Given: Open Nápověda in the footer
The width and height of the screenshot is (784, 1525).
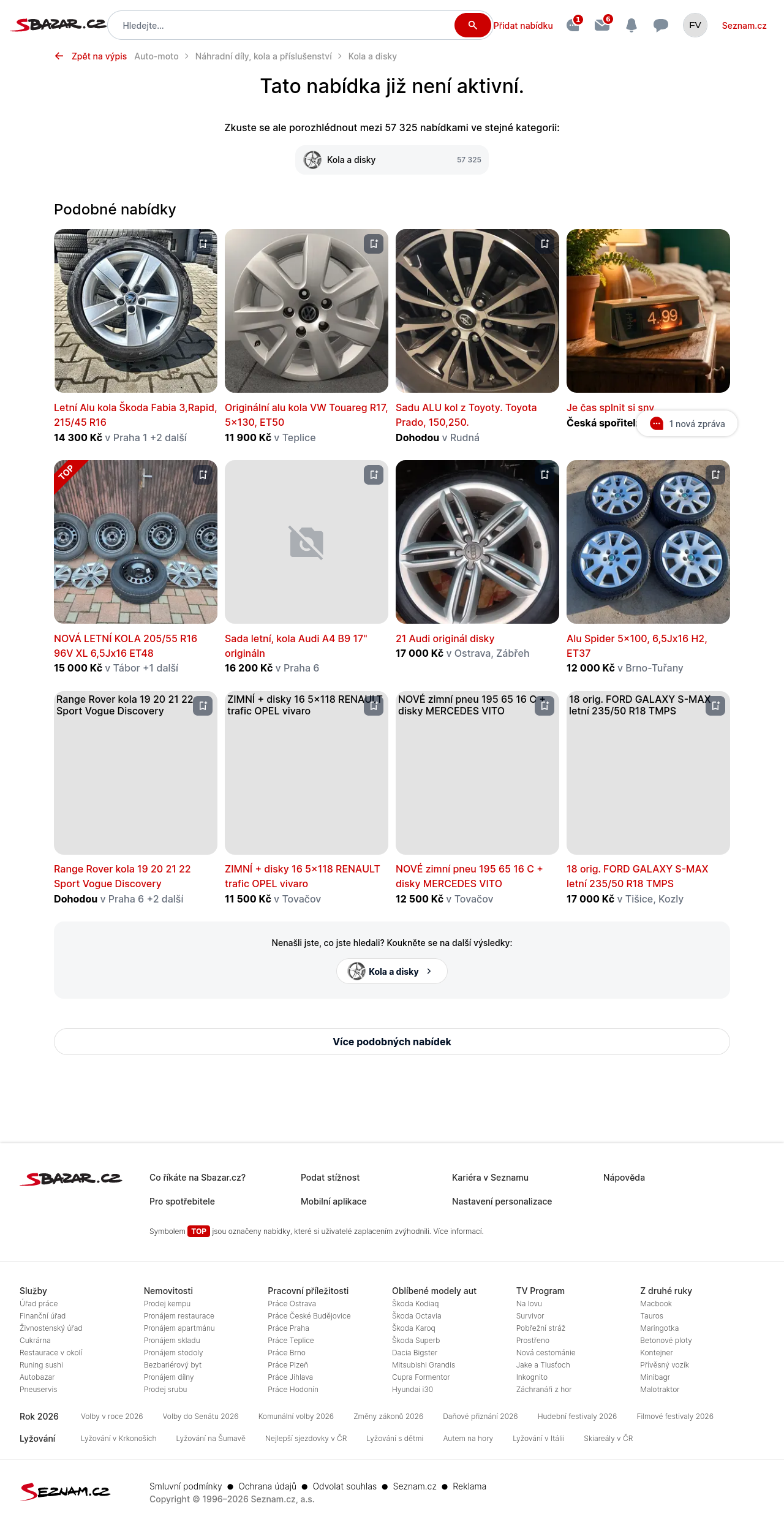Looking at the screenshot, I should [624, 1178].
